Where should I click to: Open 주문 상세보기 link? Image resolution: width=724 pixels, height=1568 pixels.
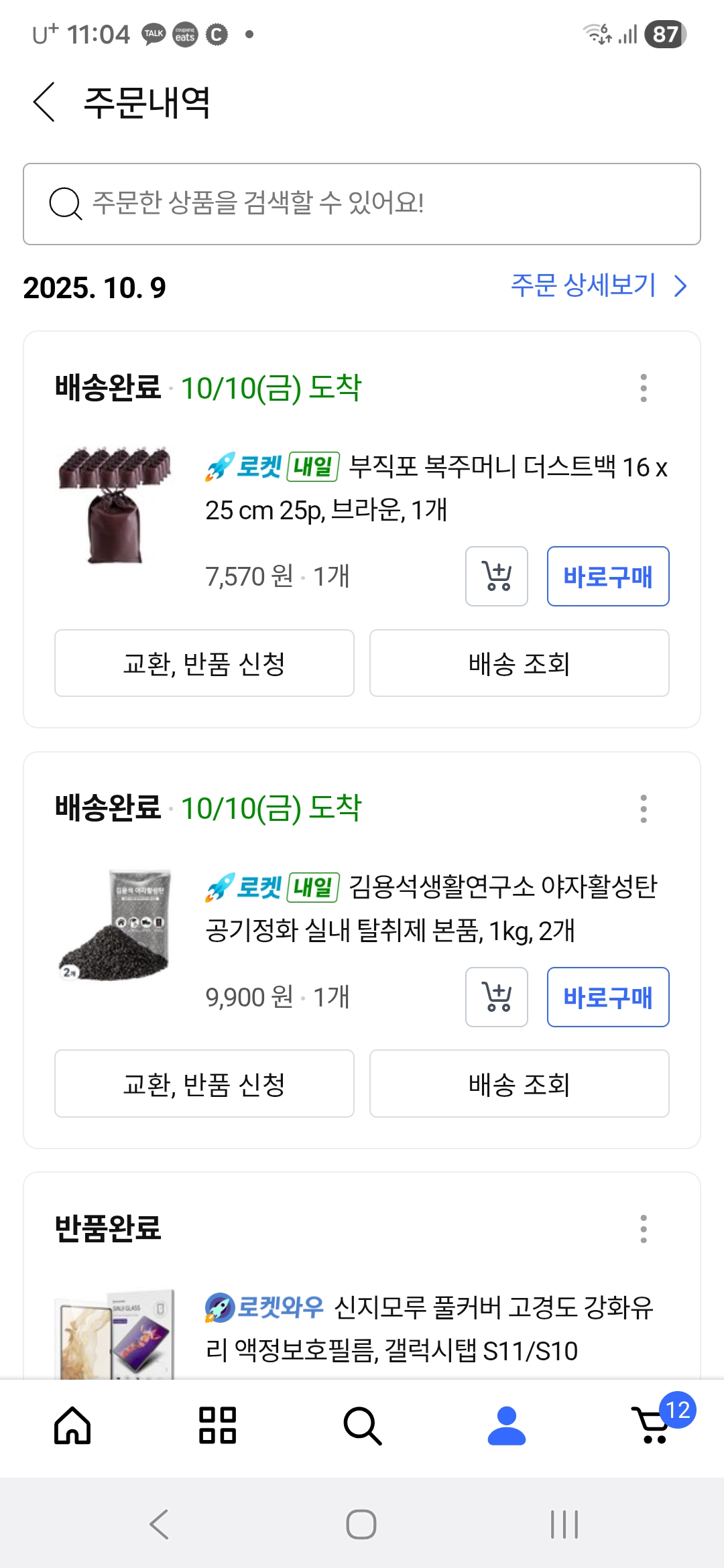pyautogui.click(x=598, y=286)
